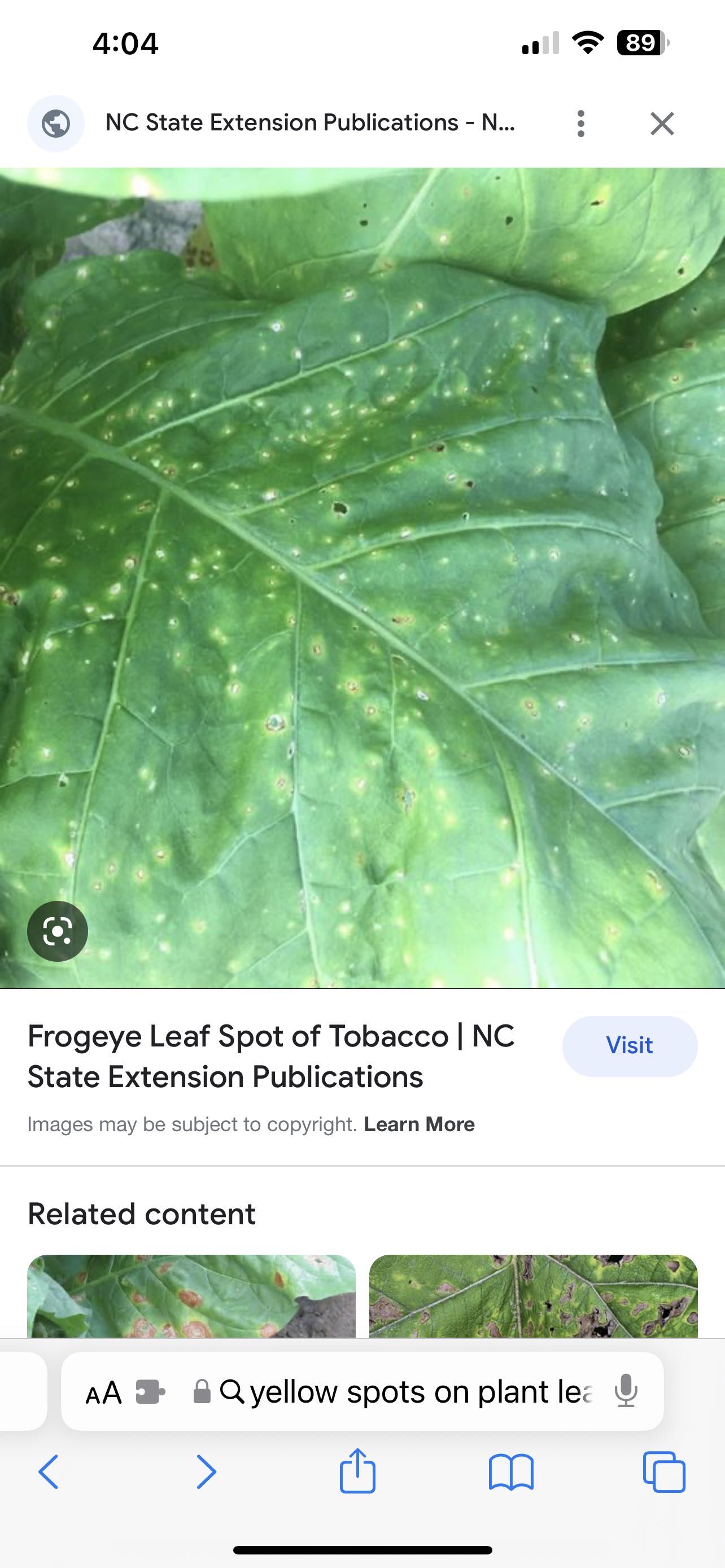Open the AA page settings menu
Screen dimensions: 725x1568
[x=103, y=1391]
